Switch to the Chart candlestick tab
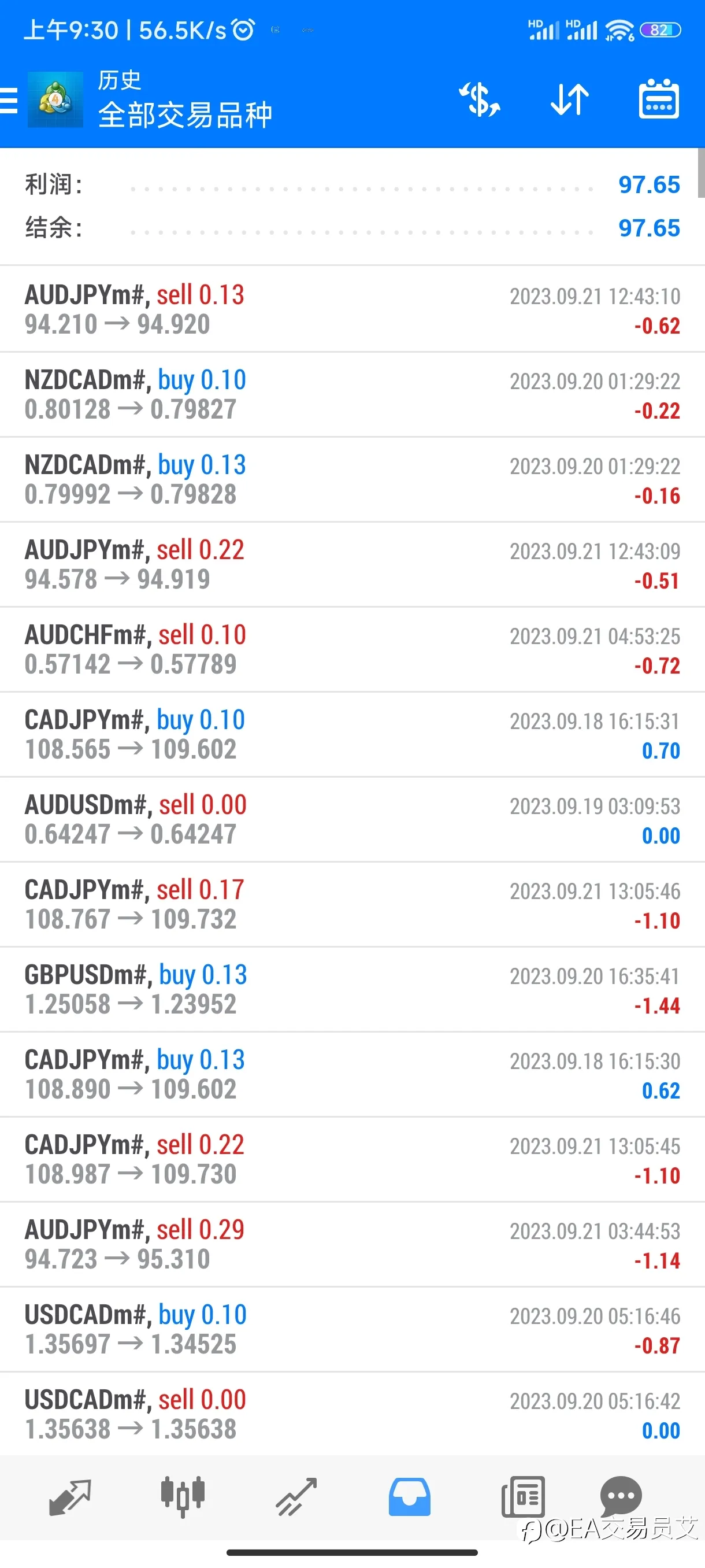The width and height of the screenshot is (705, 1568). pyautogui.click(x=183, y=1497)
